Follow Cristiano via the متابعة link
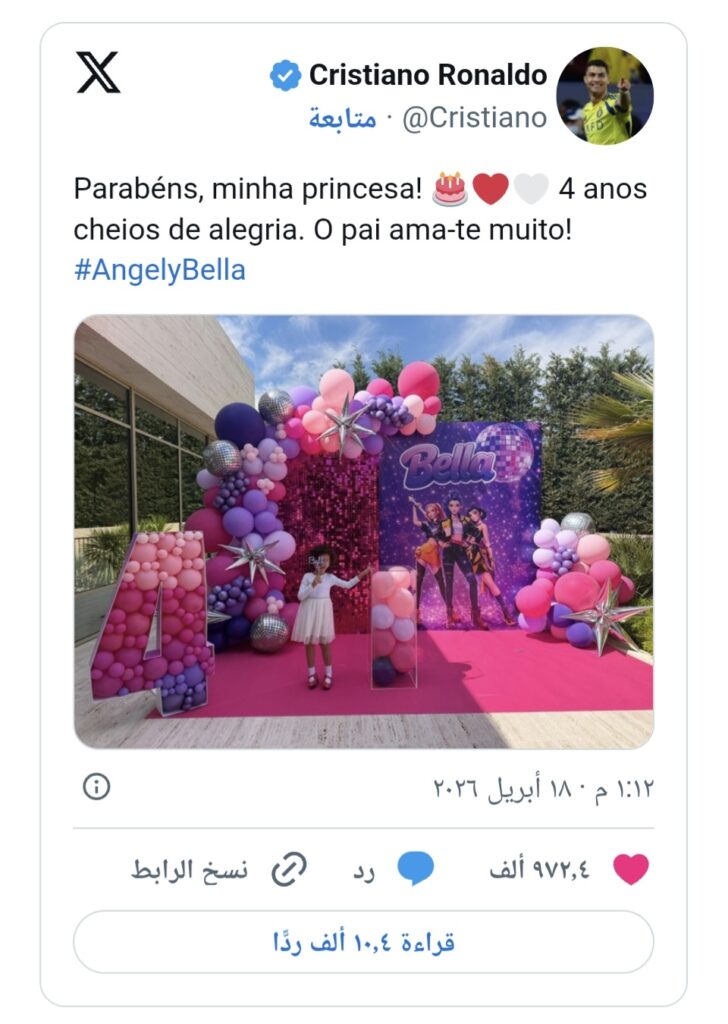The width and height of the screenshot is (728, 1024). (342, 118)
